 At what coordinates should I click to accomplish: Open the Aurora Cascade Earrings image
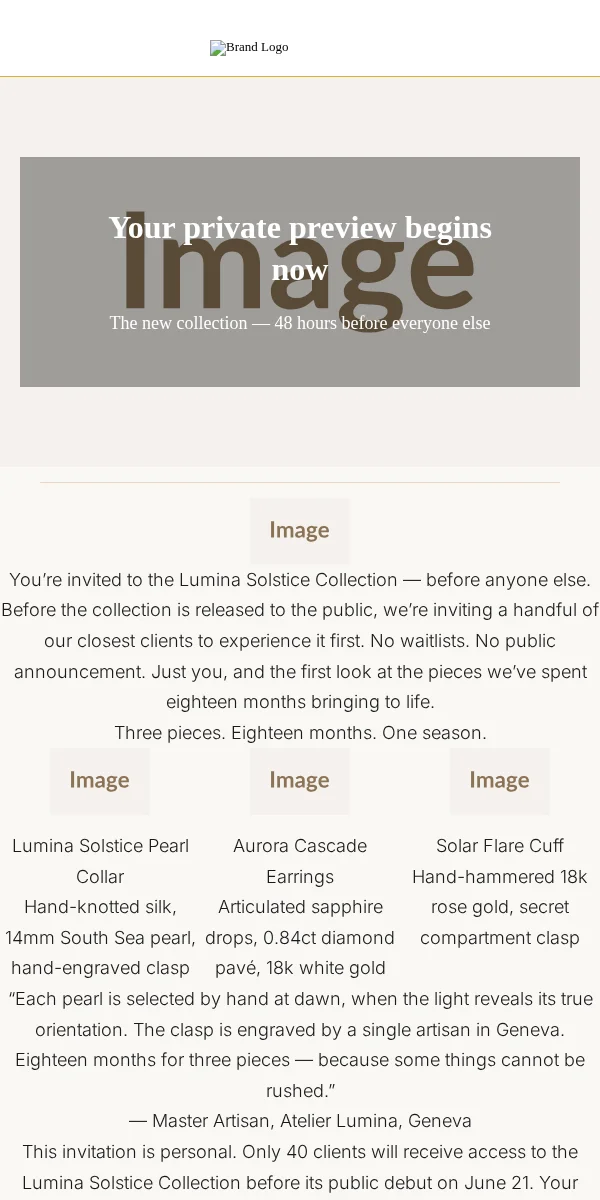pos(300,781)
